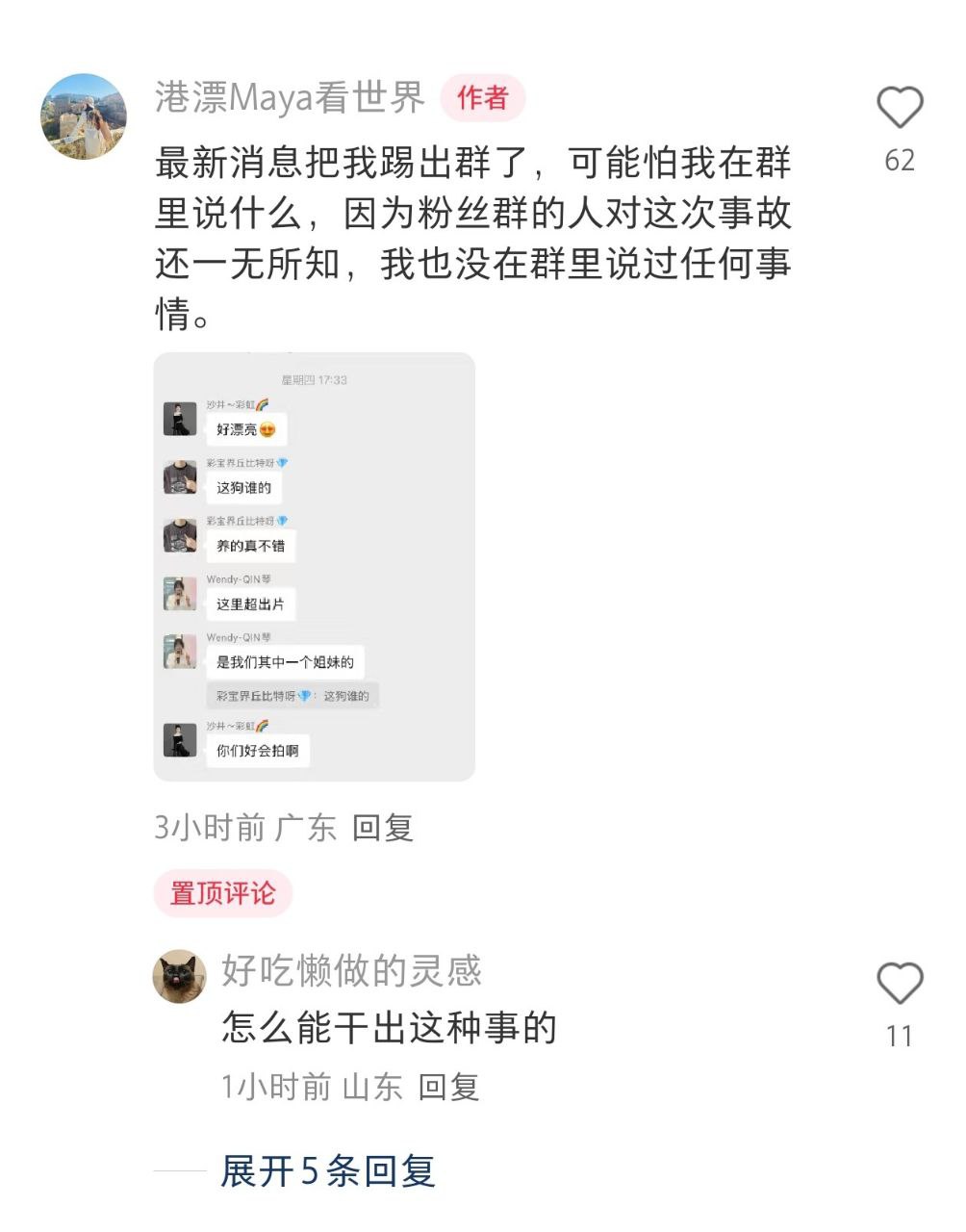This screenshot has width=966, height=1232.
Task: Like the comment by 好吃懒做的灵感
Action: (900, 984)
